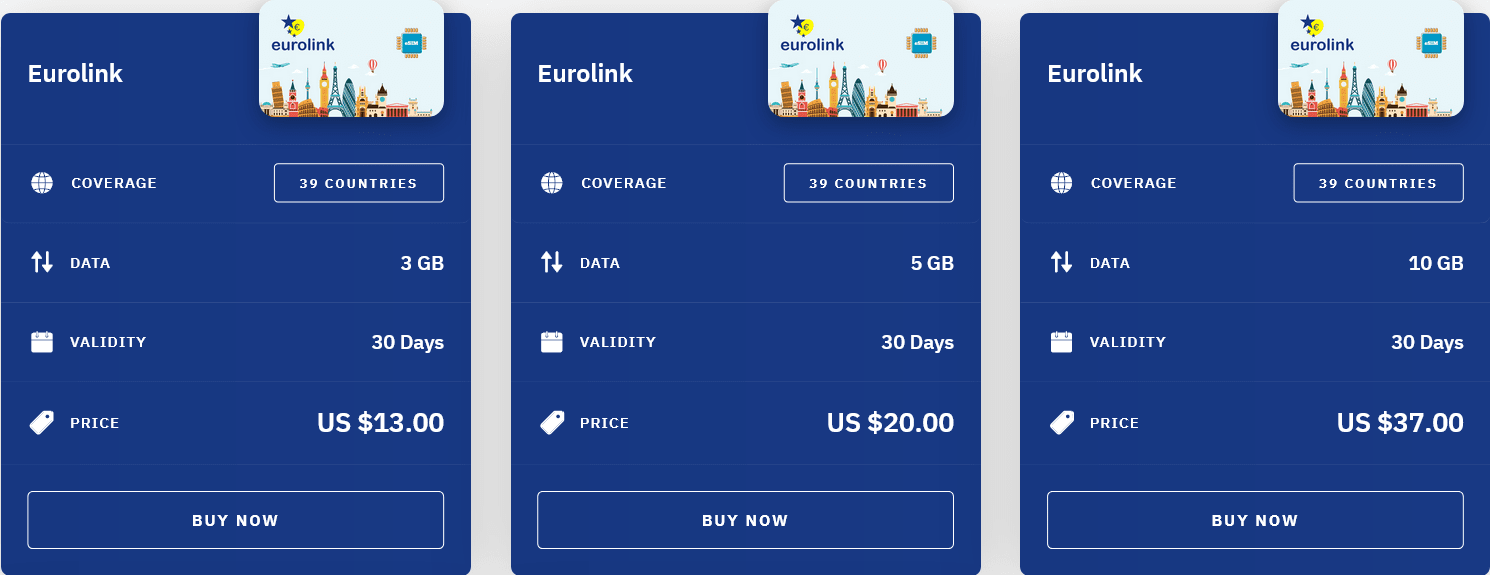This screenshot has width=1493, height=577.
Task: Buy the 10 GB Eurolink plan
Action: click(x=1254, y=520)
